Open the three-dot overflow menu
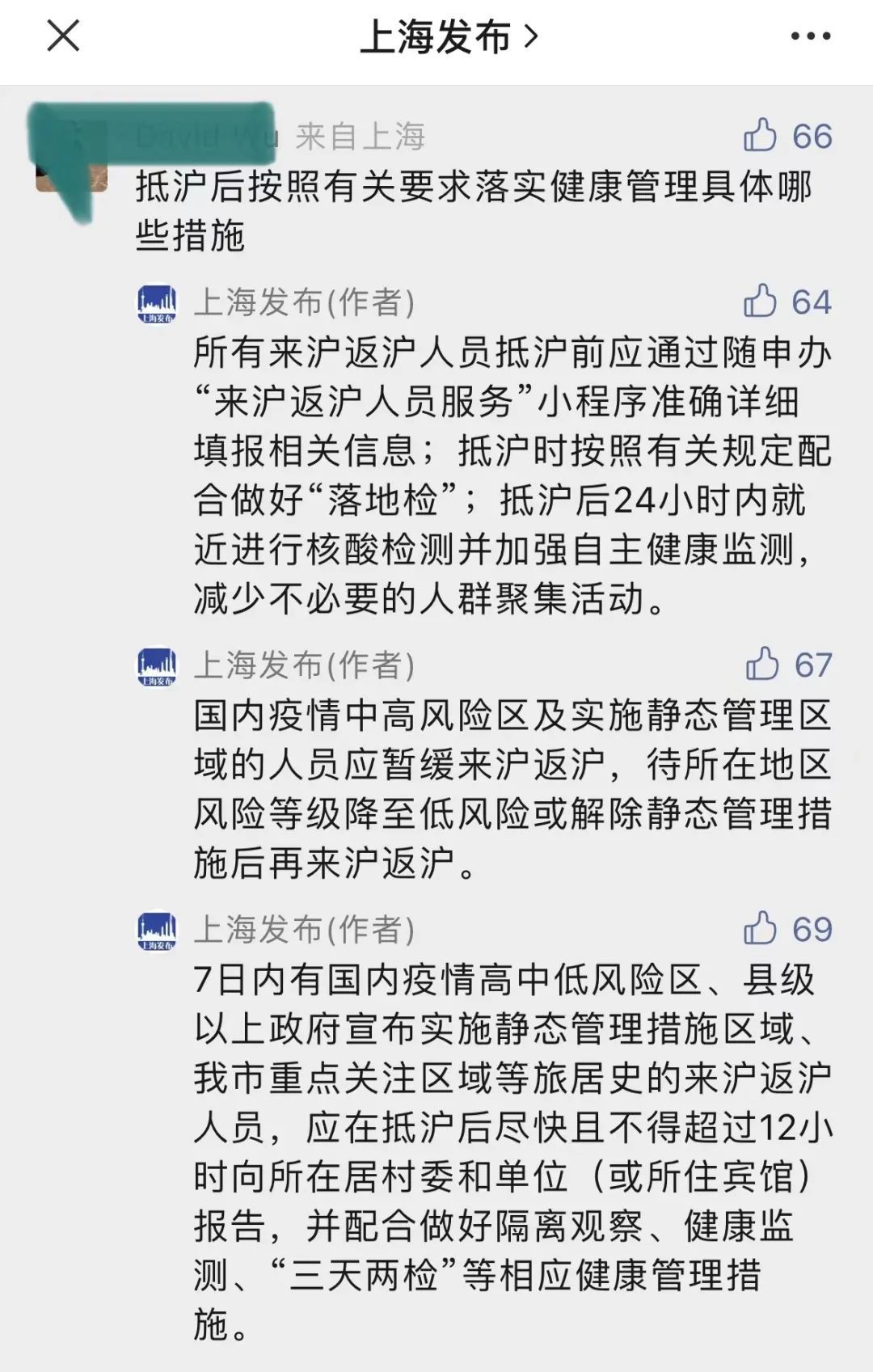This screenshot has width=873, height=1372. click(810, 36)
